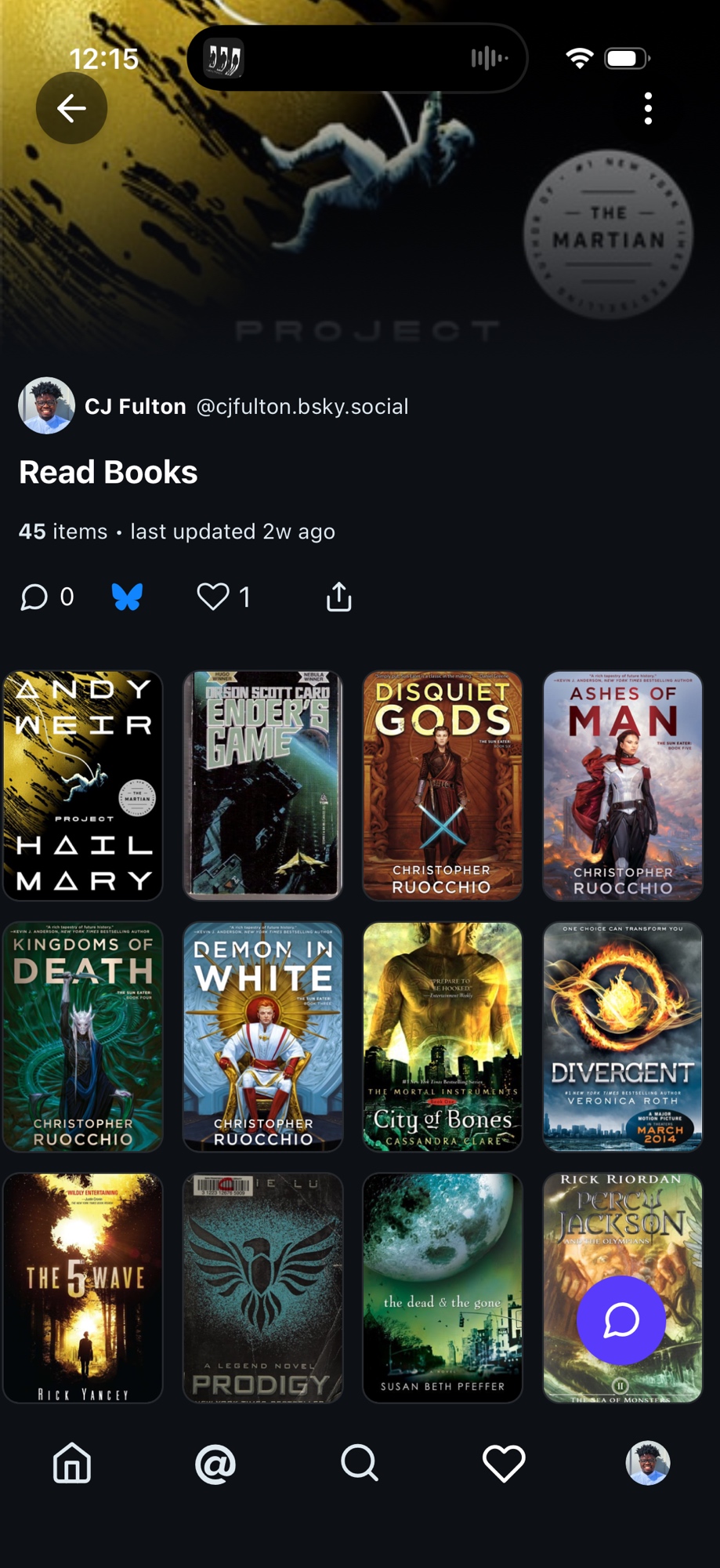Open The 5th Wave book
Image resolution: width=720 pixels, height=1568 pixels.
(83, 1287)
